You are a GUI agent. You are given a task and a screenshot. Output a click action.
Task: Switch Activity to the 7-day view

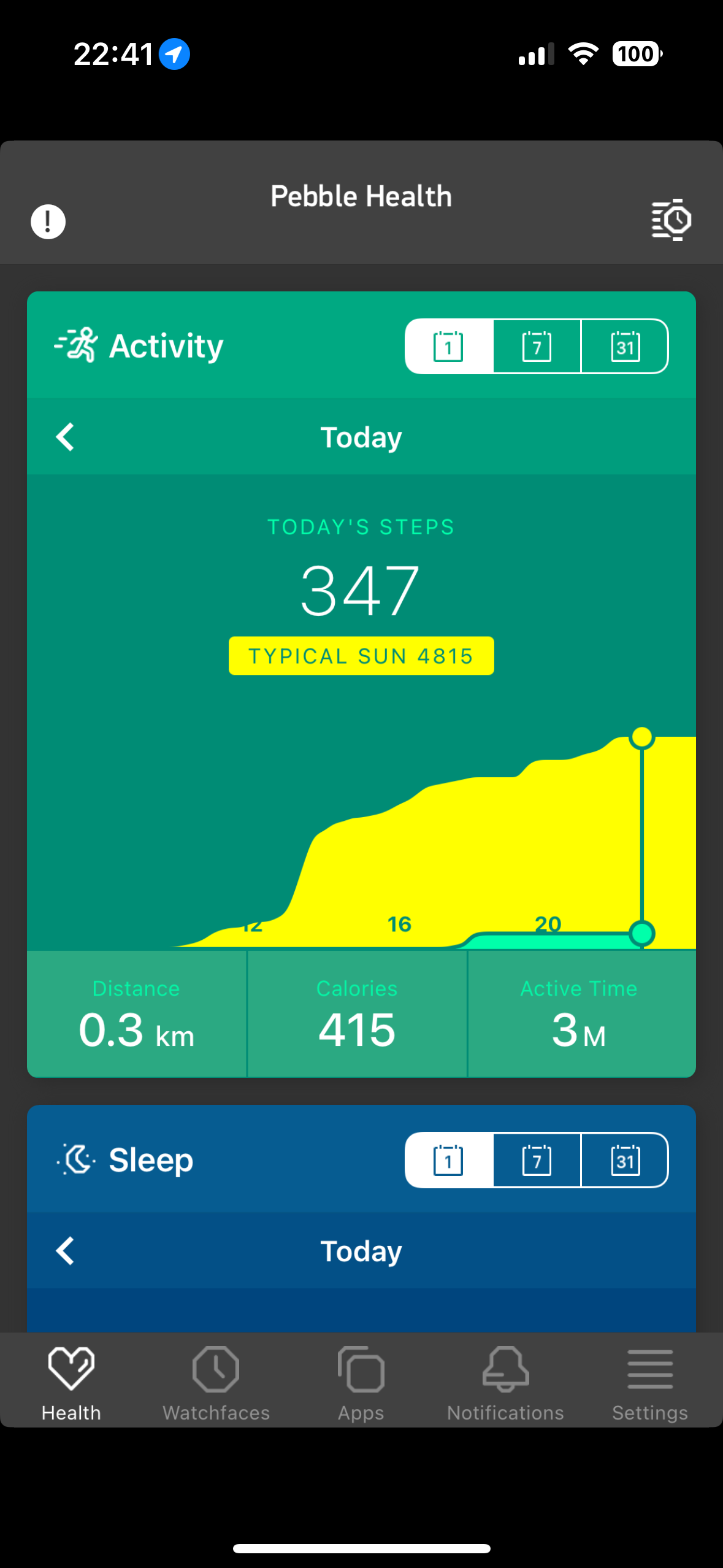[537, 347]
